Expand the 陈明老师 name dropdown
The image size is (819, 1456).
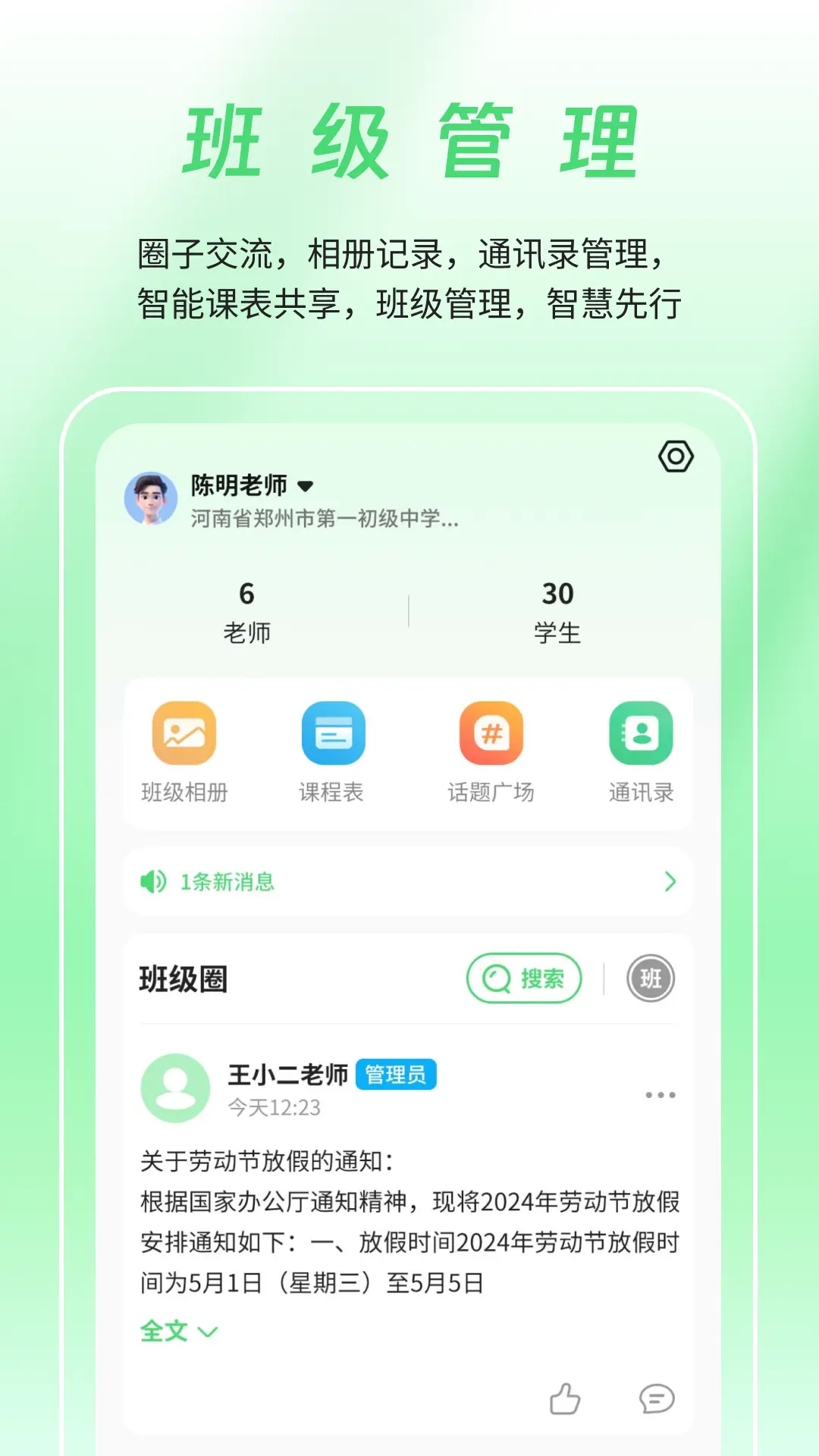[306, 486]
